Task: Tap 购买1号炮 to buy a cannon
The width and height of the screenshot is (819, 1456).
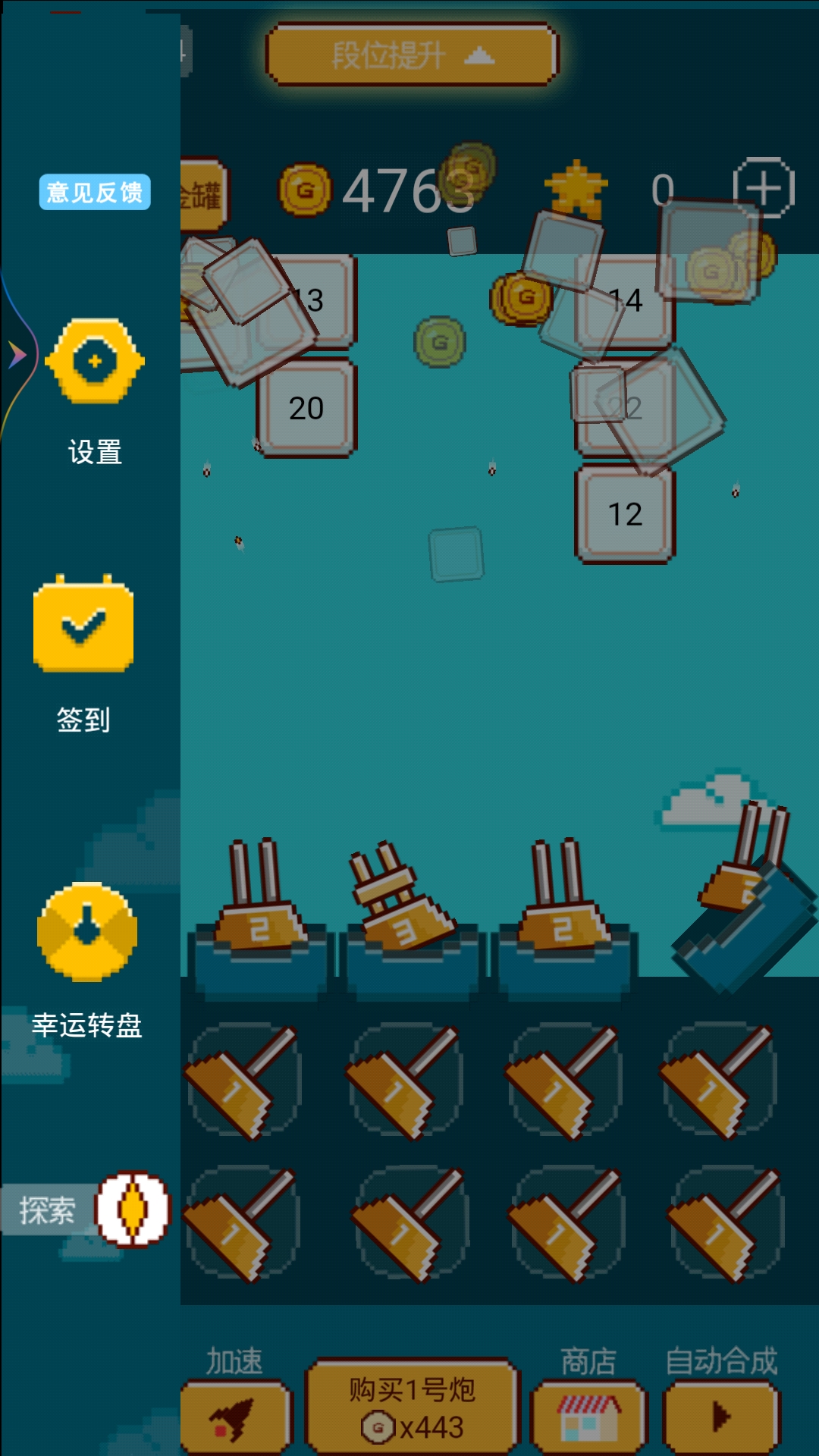Action: pyautogui.click(x=412, y=1407)
